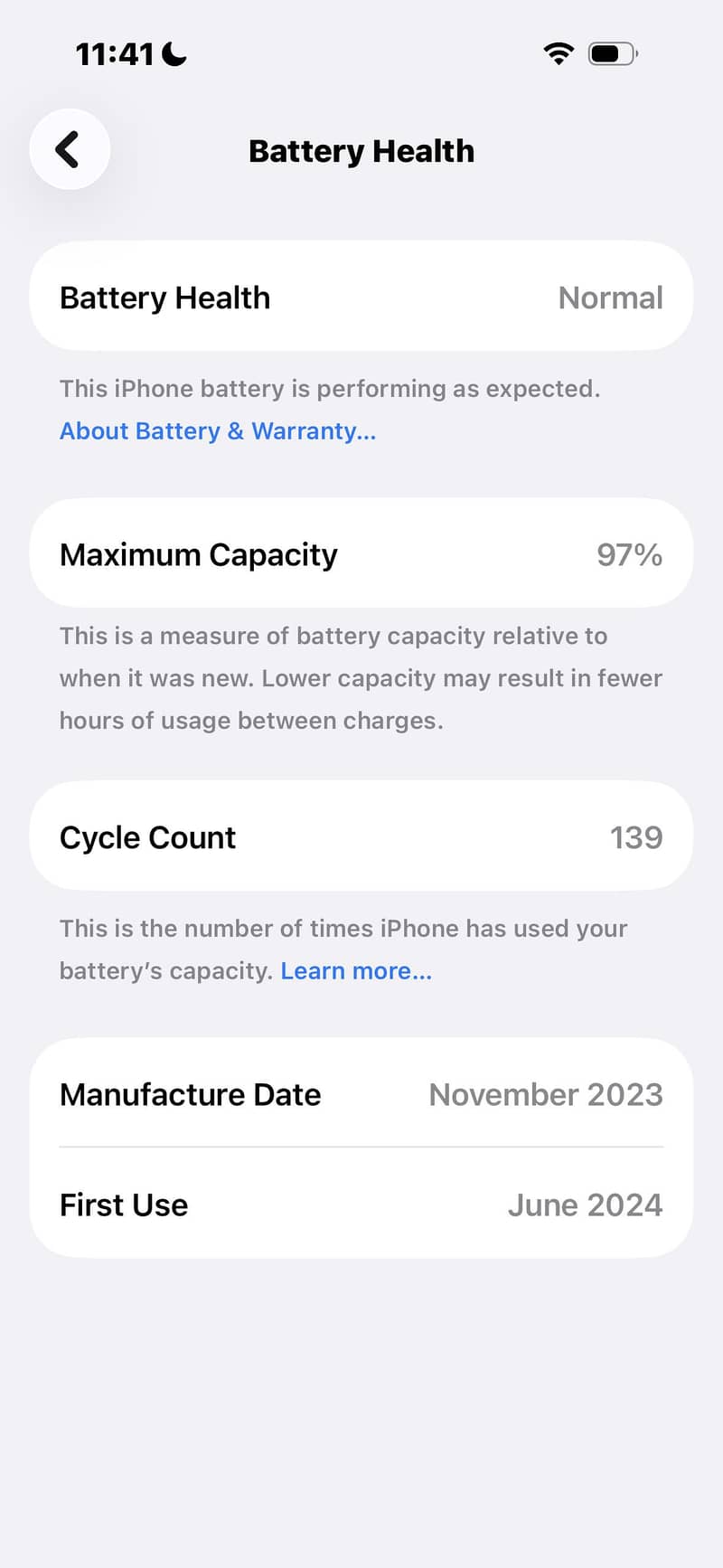Image resolution: width=723 pixels, height=1568 pixels.
Task: Tap the November 2023 date value
Action: 546,1094
